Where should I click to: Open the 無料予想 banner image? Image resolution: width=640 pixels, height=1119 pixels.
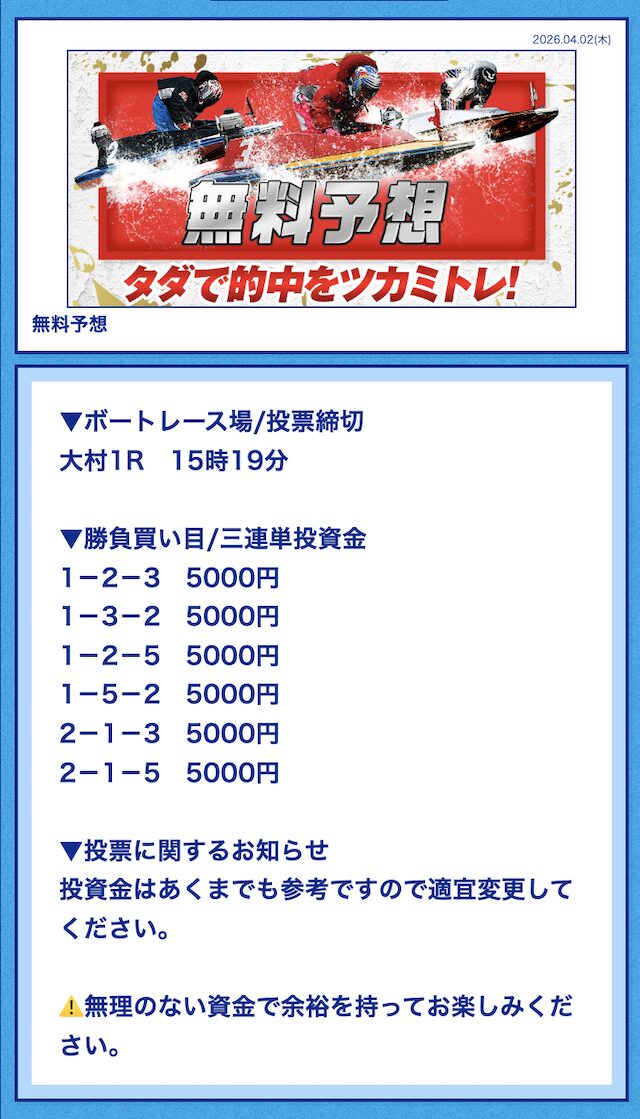click(x=321, y=179)
